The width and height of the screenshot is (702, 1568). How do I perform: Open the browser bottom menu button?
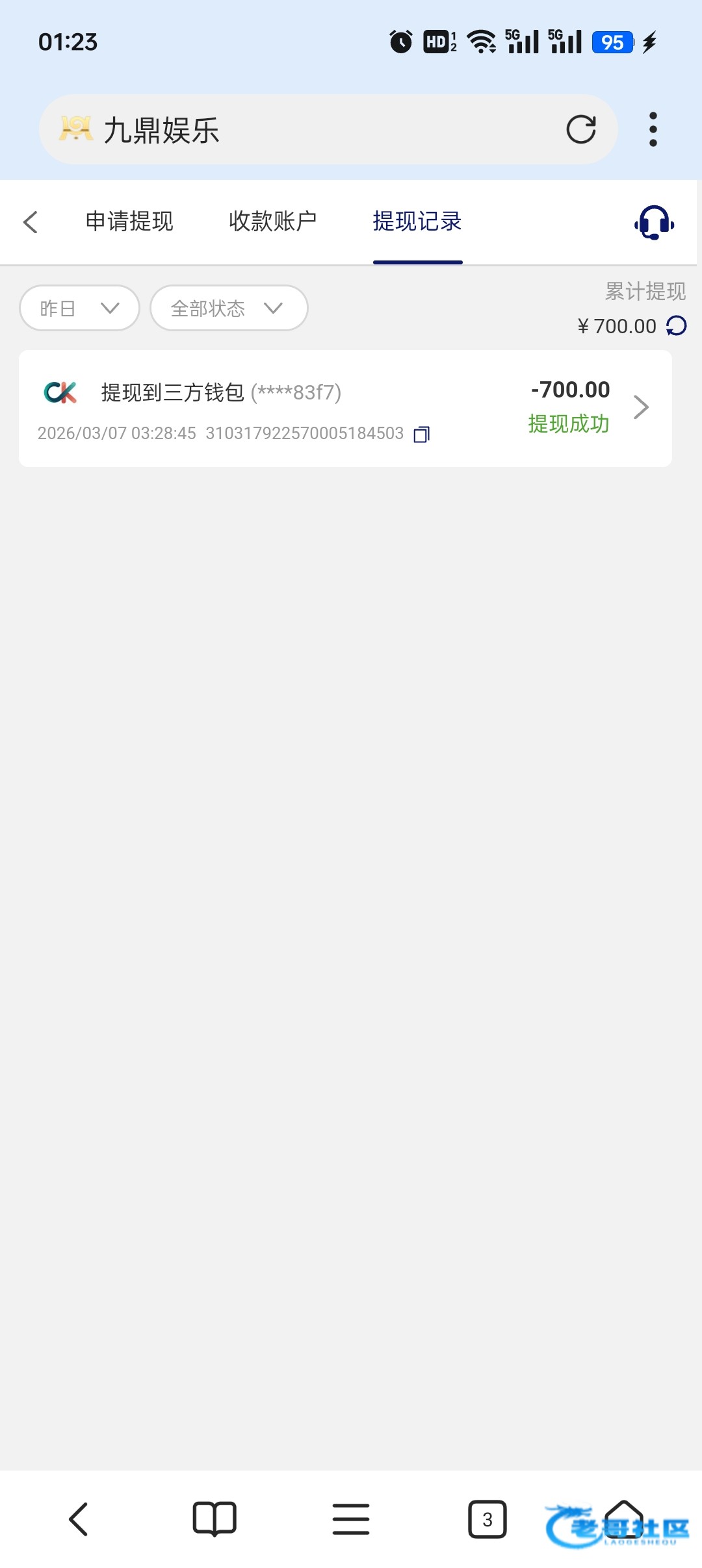pos(351,1519)
